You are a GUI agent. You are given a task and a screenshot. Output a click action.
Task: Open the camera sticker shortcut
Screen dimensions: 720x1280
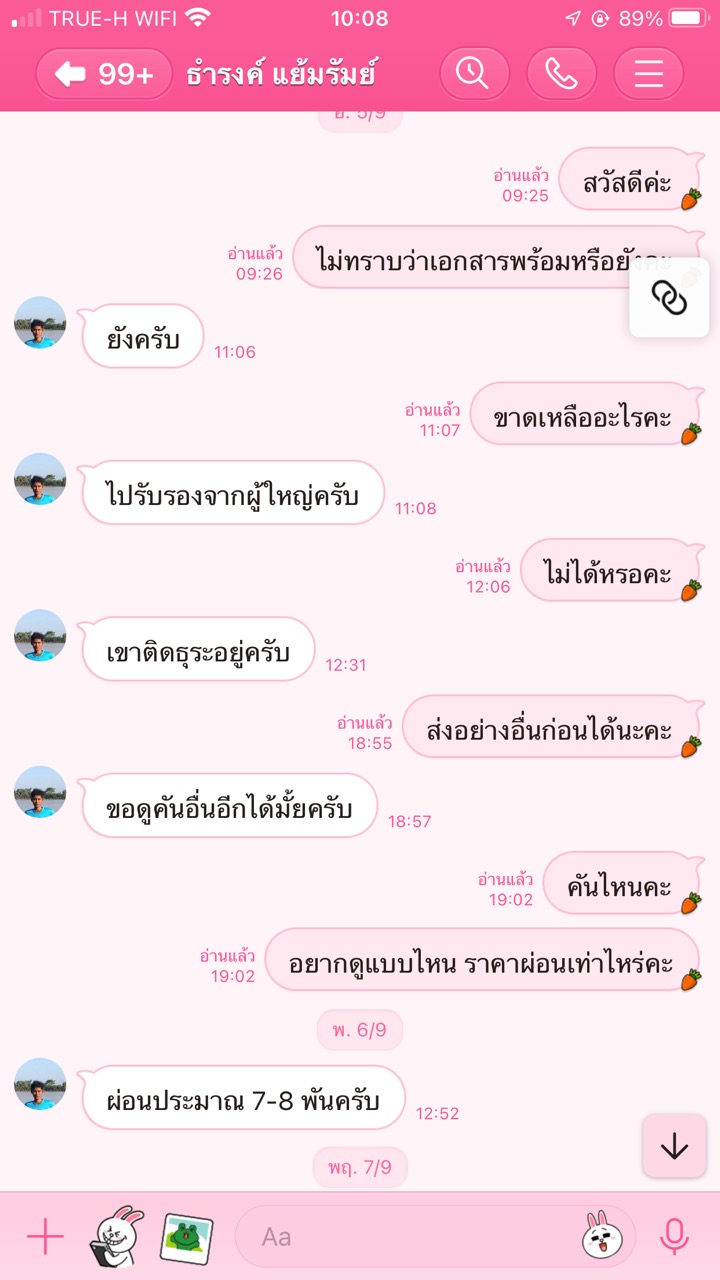[116, 1237]
